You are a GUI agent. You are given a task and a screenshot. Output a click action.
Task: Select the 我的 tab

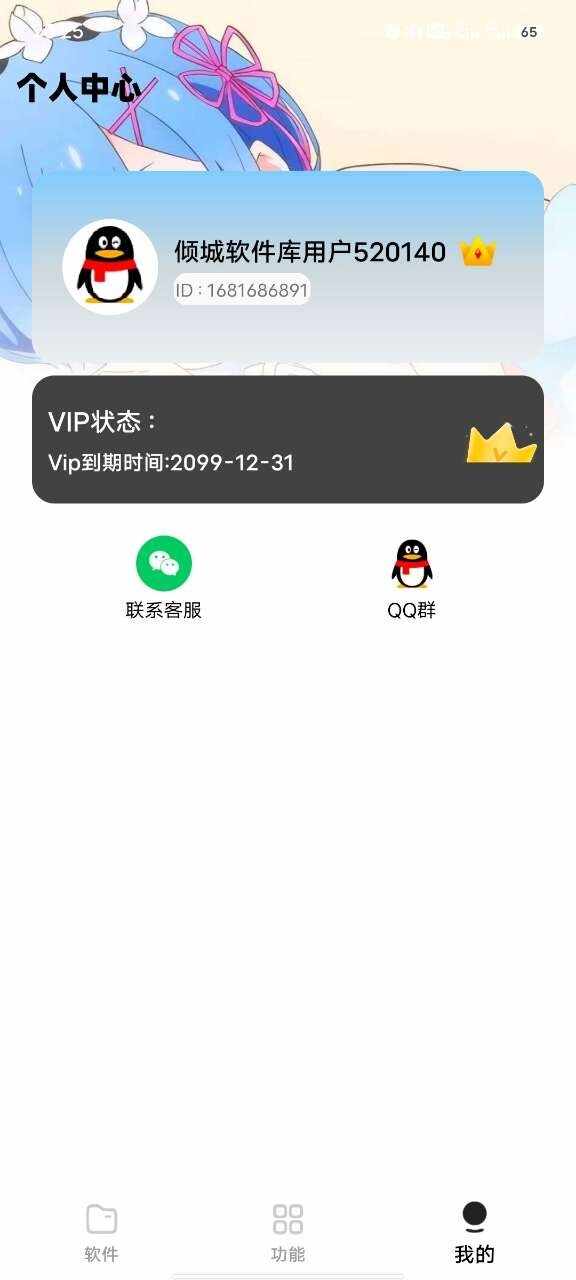tap(474, 1233)
